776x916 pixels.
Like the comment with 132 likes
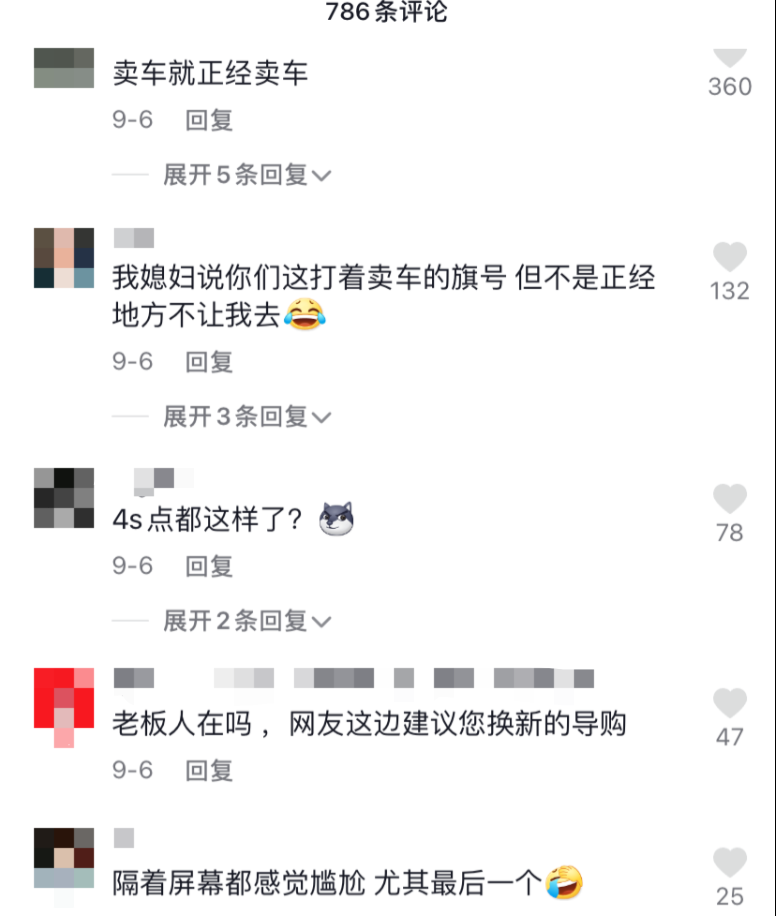tap(729, 258)
